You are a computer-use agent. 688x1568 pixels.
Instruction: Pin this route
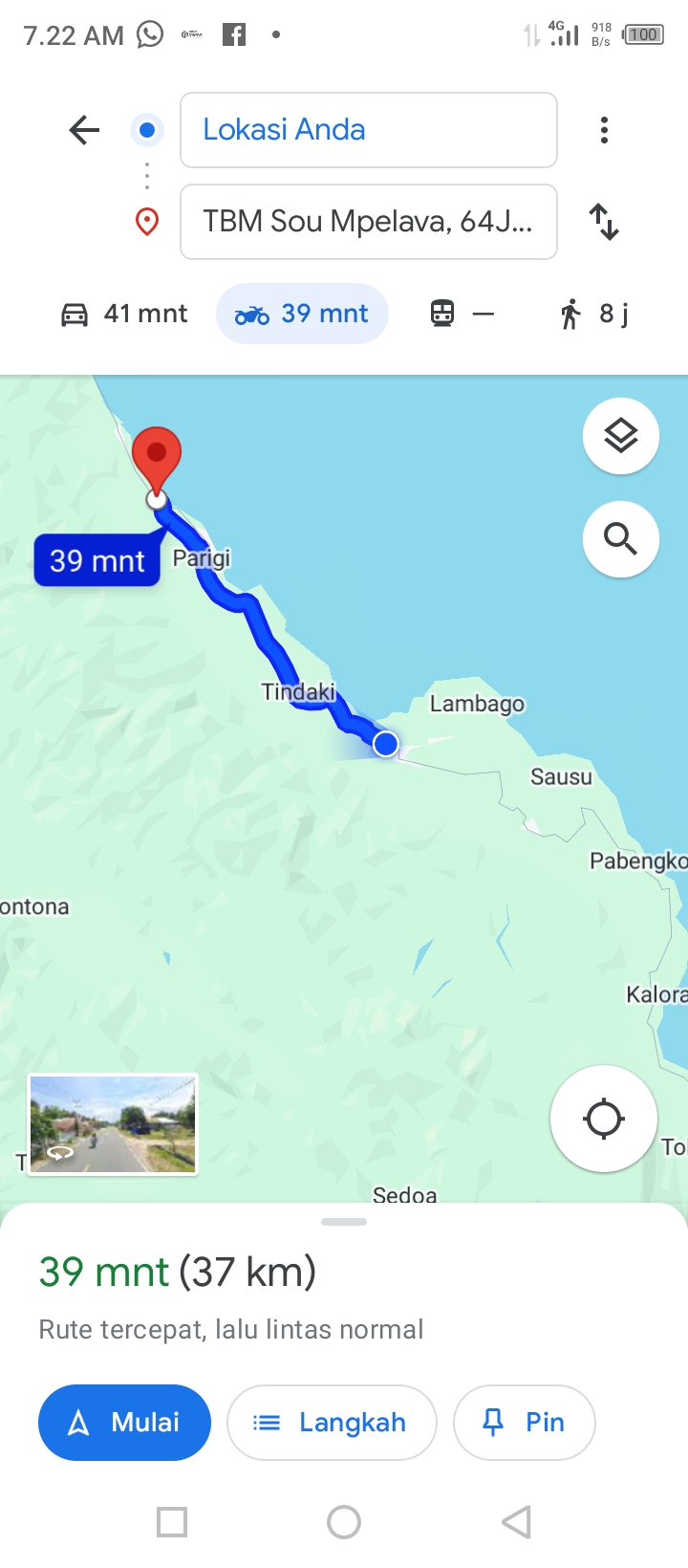coord(525,1423)
